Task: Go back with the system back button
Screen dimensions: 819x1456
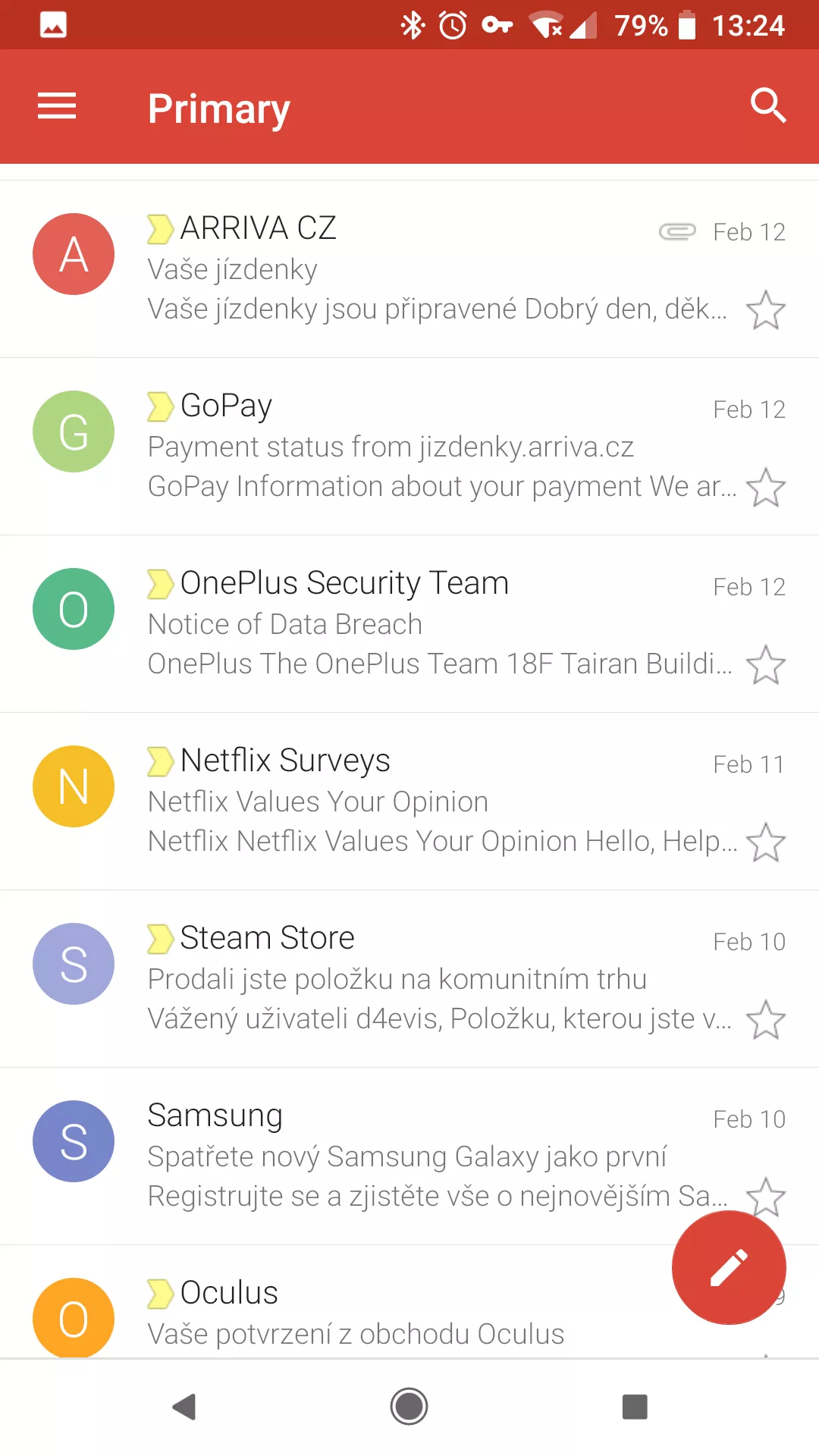Action: pyautogui.click(x=184, y=1407)
